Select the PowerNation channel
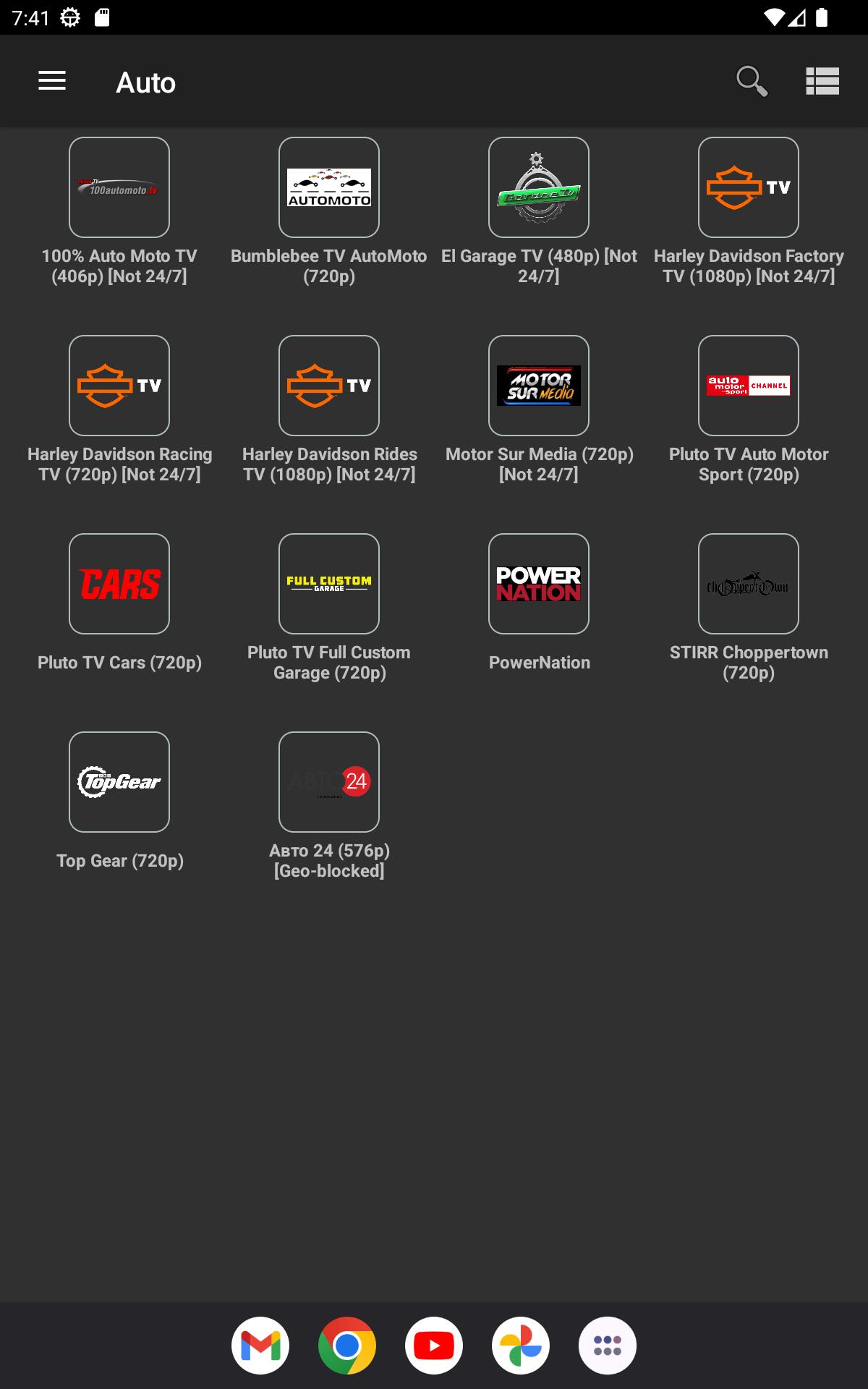The width and height of the screenshot is (868, 1389). pyautogui.click(x=539, y=584)
